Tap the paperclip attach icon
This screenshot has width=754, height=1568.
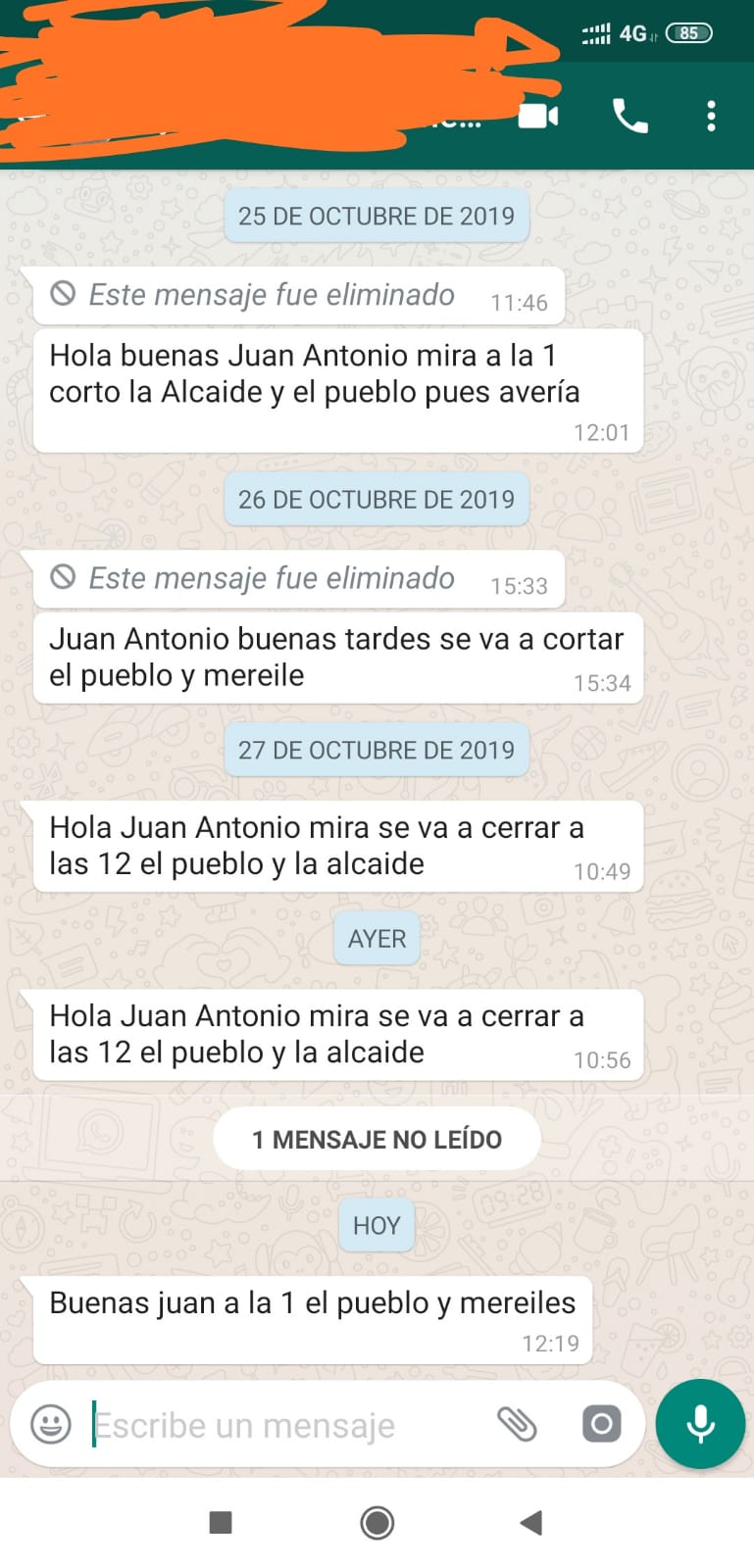tap(518, 1424)
